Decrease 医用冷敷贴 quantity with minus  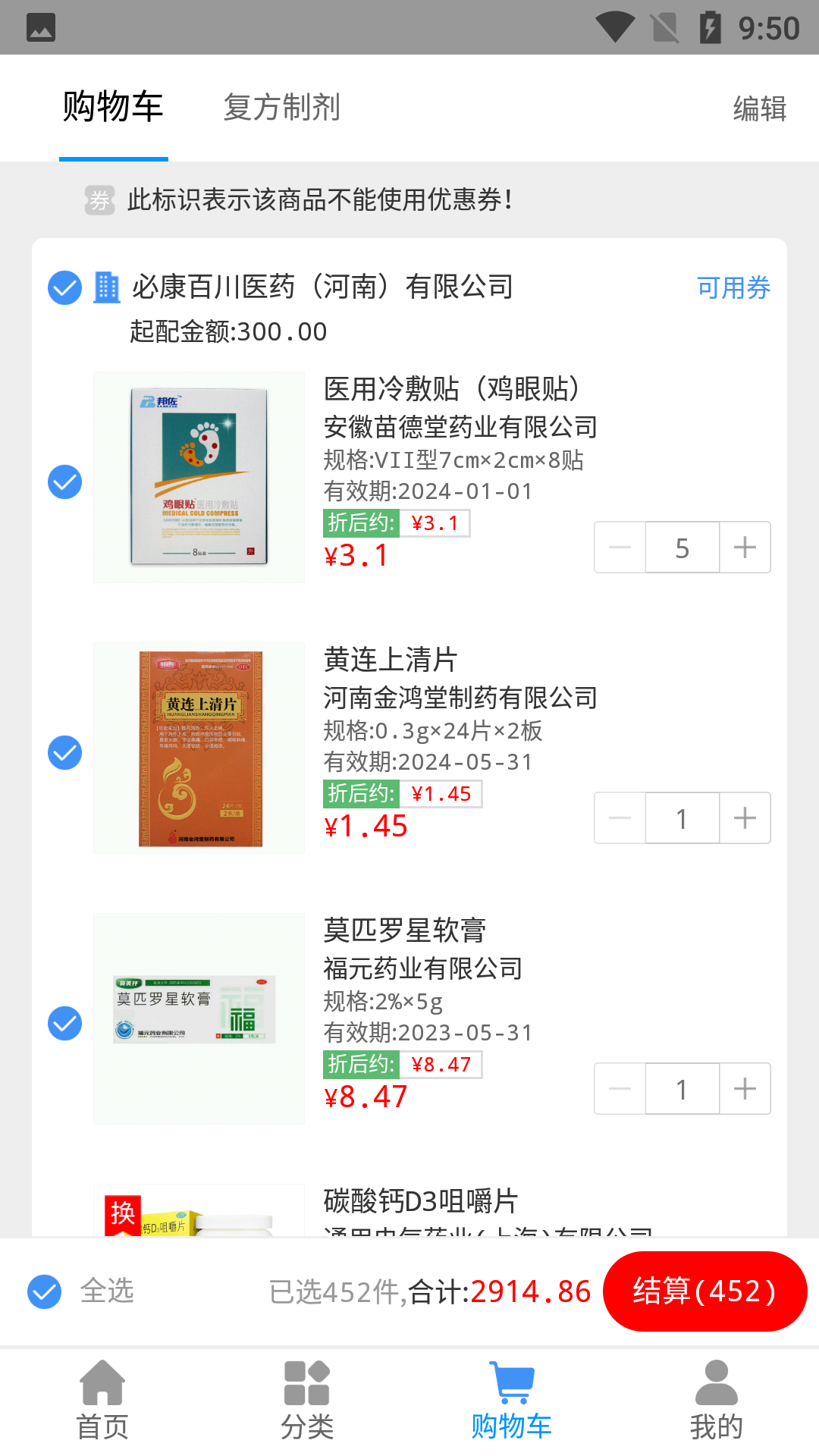click(x=619, y=547)
